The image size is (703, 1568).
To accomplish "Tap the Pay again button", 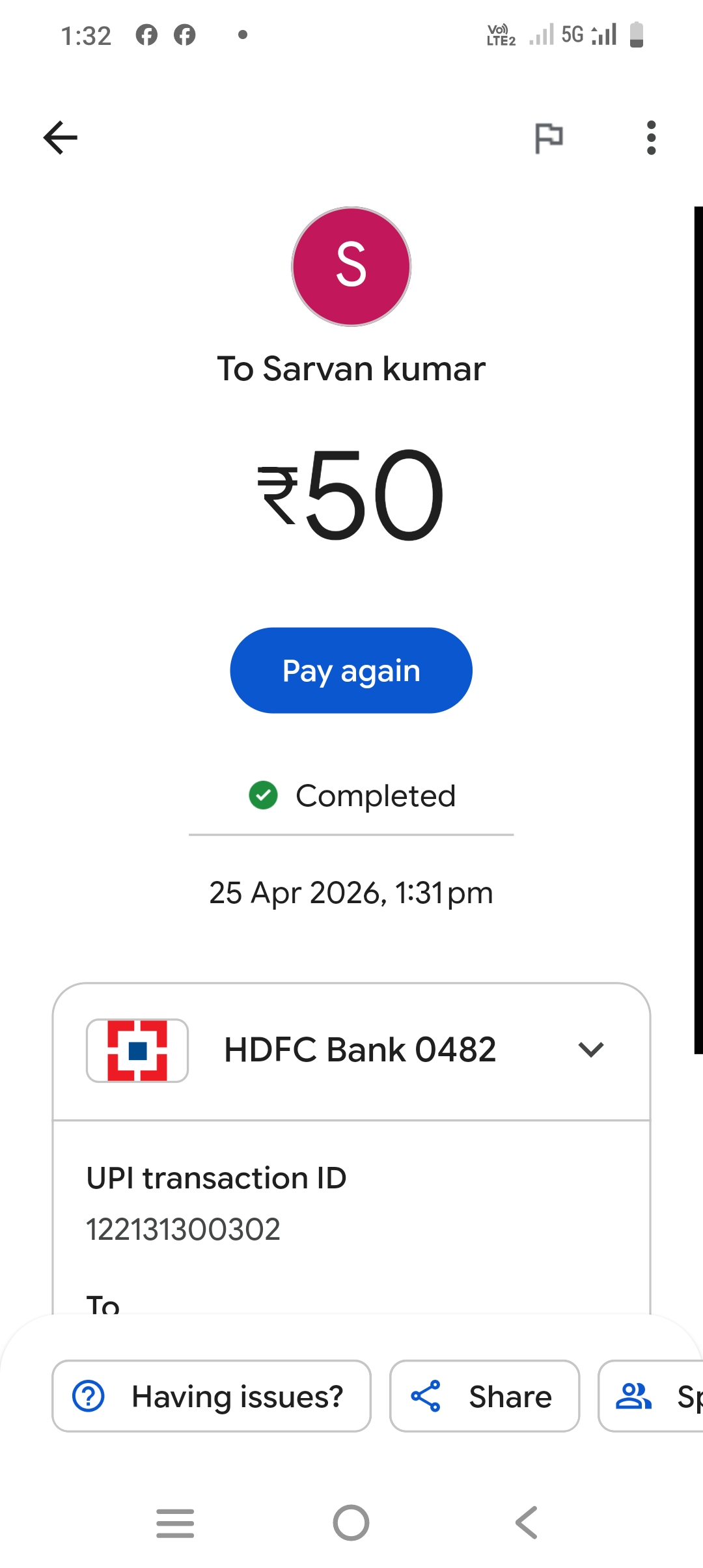I will point(351,670).
